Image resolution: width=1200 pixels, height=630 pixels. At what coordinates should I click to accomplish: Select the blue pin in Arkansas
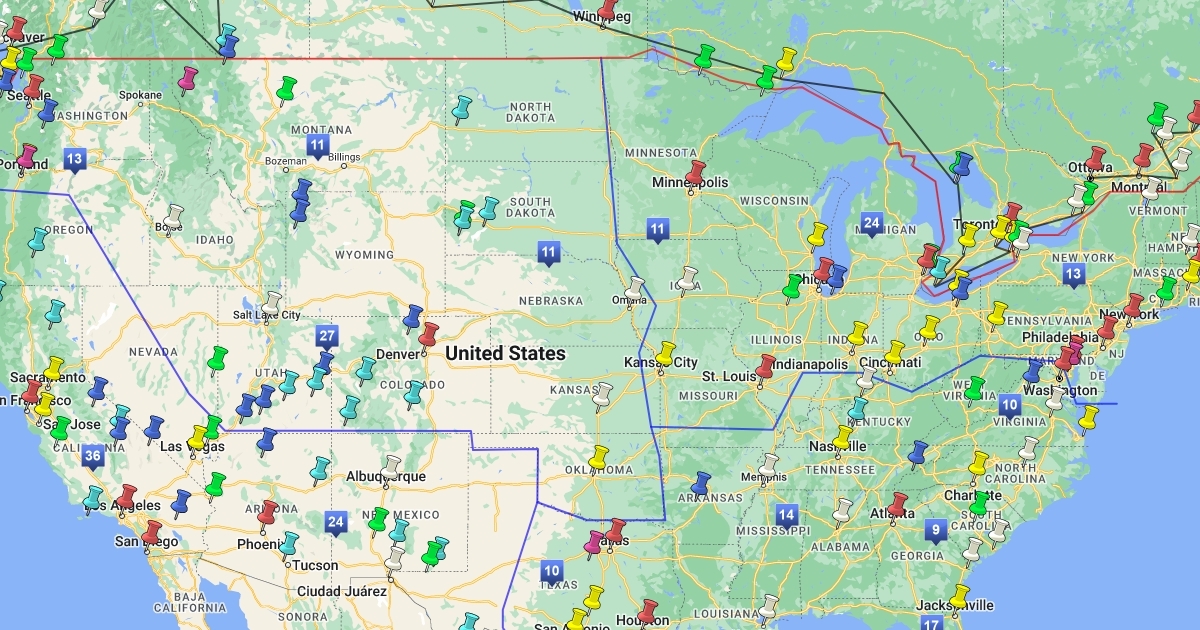(x=701, y=485)
